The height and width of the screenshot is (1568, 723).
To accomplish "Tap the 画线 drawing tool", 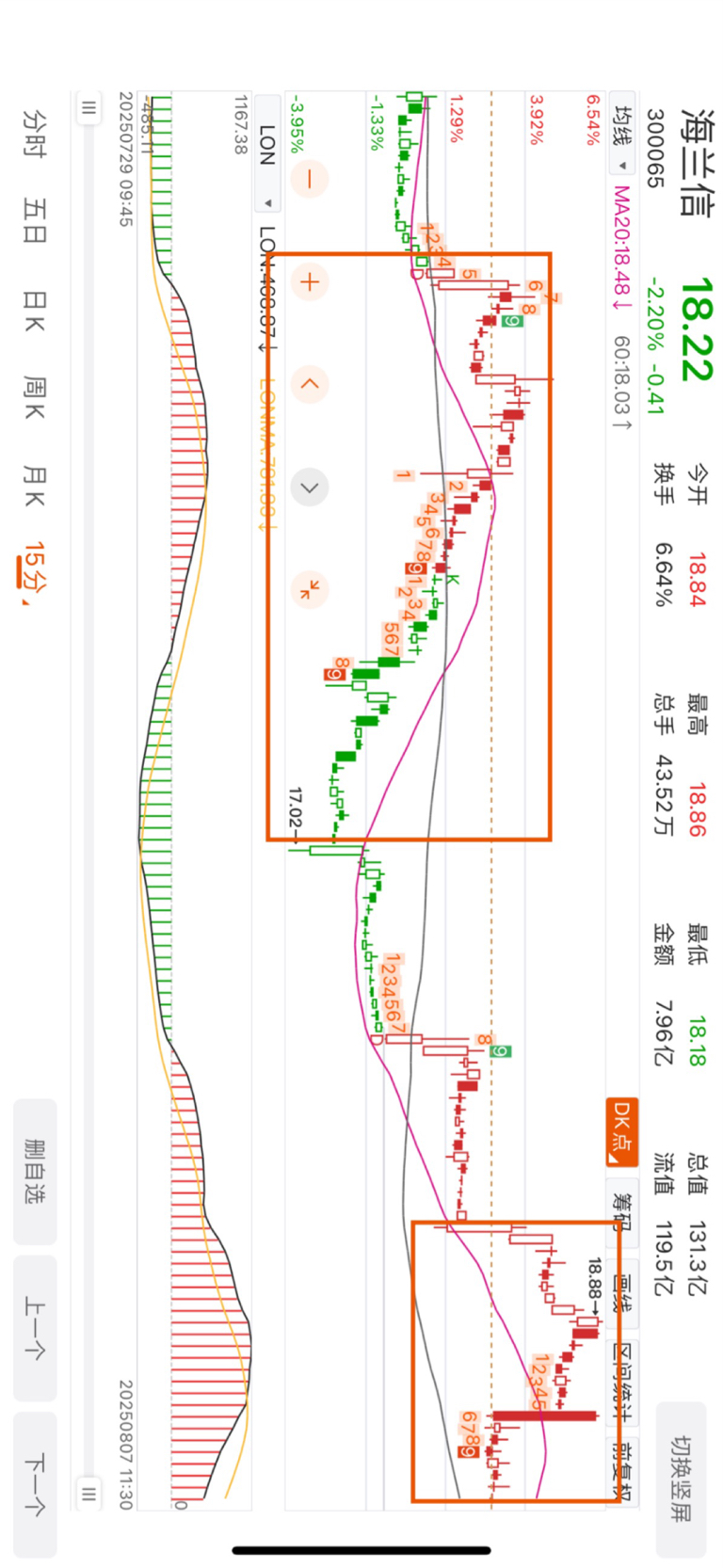I will [x=622, y=1293].
